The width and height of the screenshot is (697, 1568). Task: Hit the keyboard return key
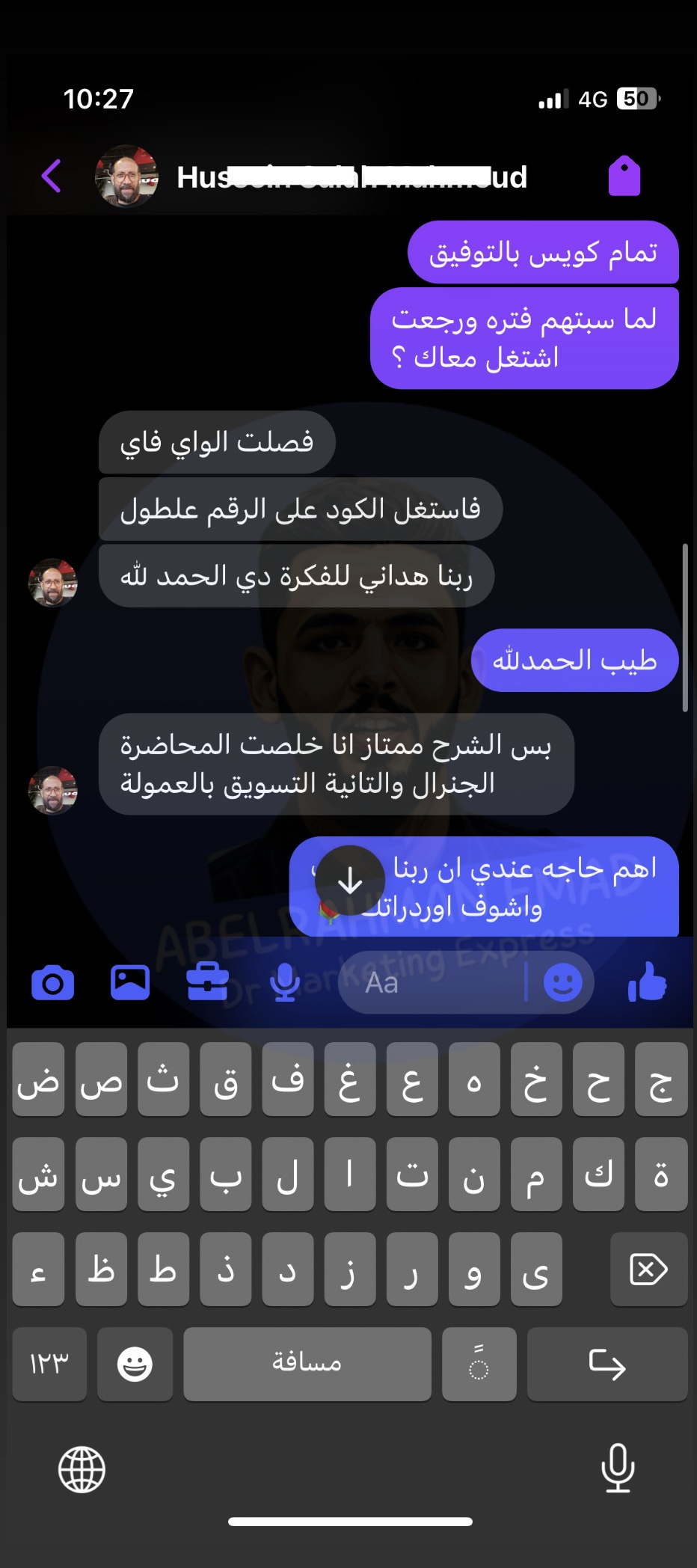click(607, 1364)
